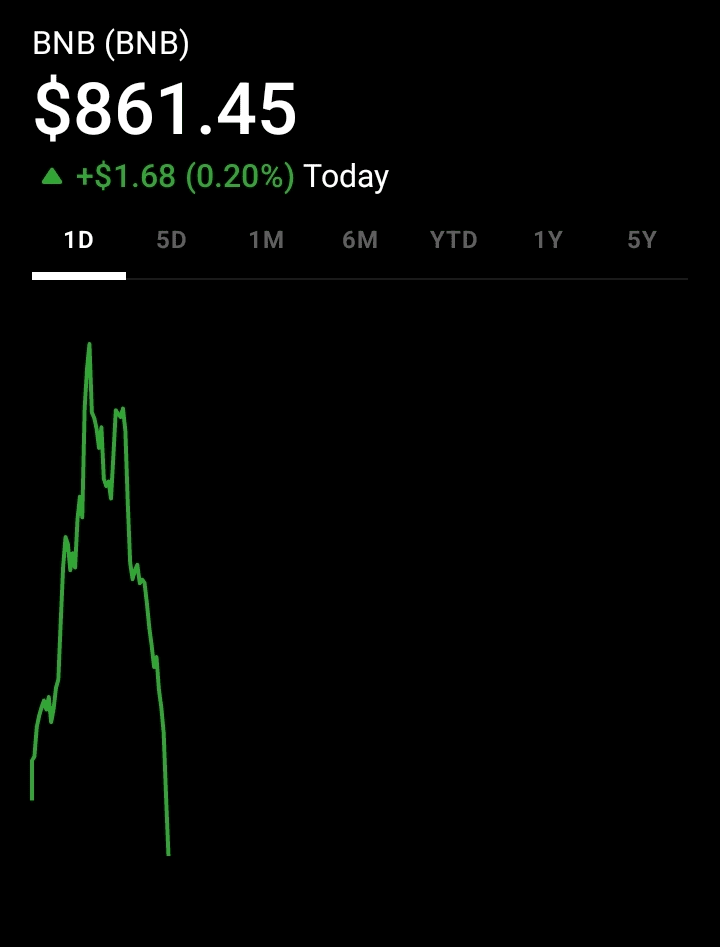Display the 5Y price chart
This screenshot has height=947, width=720.
641,241
